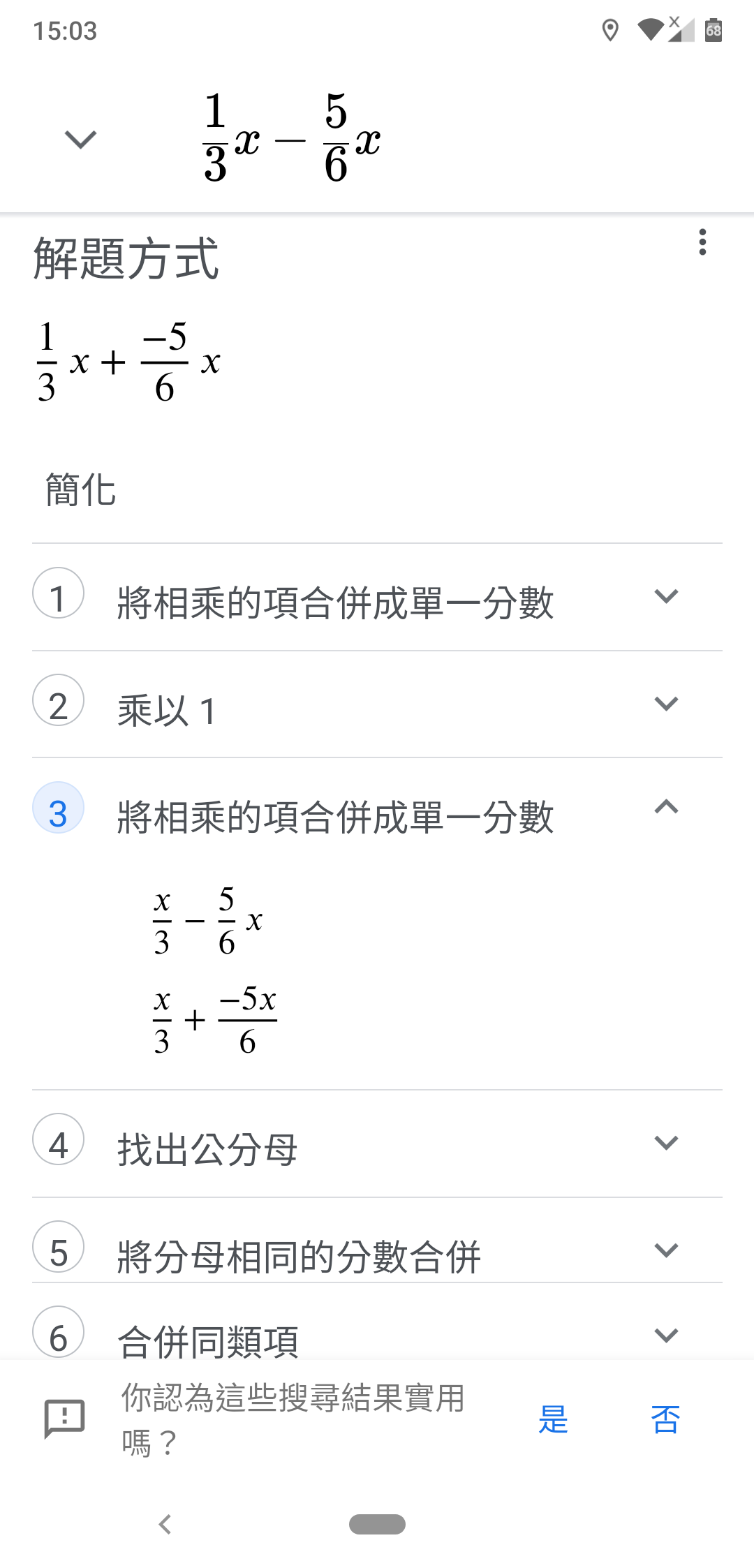Answer 否 to the feedback question
Viewport: 754px width, 1568px height.
(665, 1419)
